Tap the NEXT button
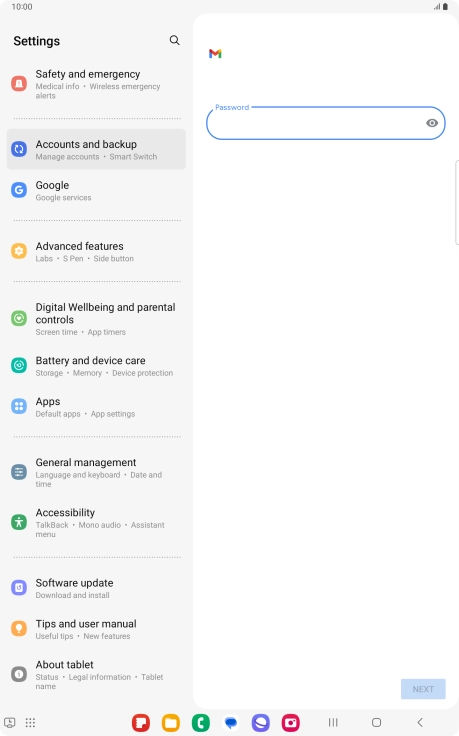459x736 pixels. point(423,689)
